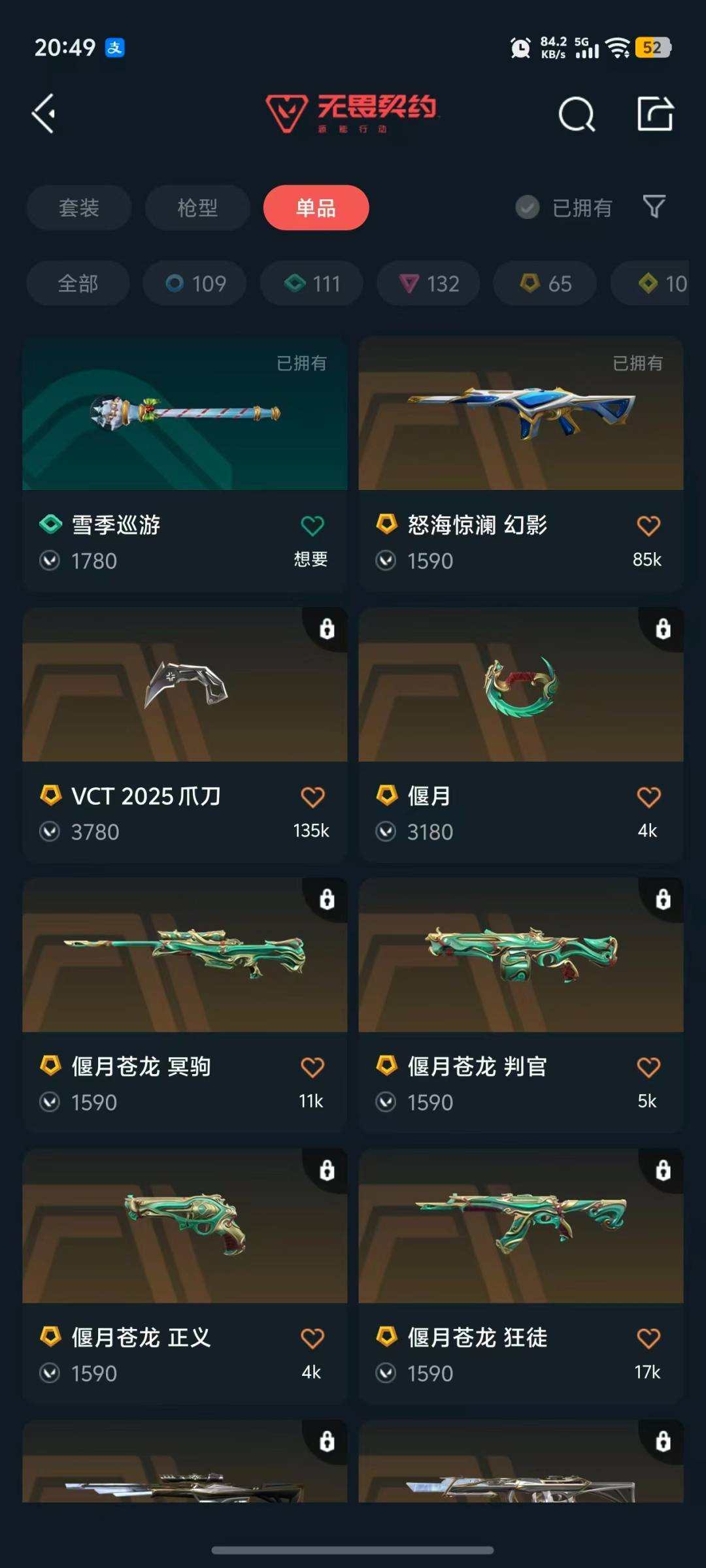Tap the pink triangle rarity filter showing 132
This screenshot has width=706, height=1568.
428,283
